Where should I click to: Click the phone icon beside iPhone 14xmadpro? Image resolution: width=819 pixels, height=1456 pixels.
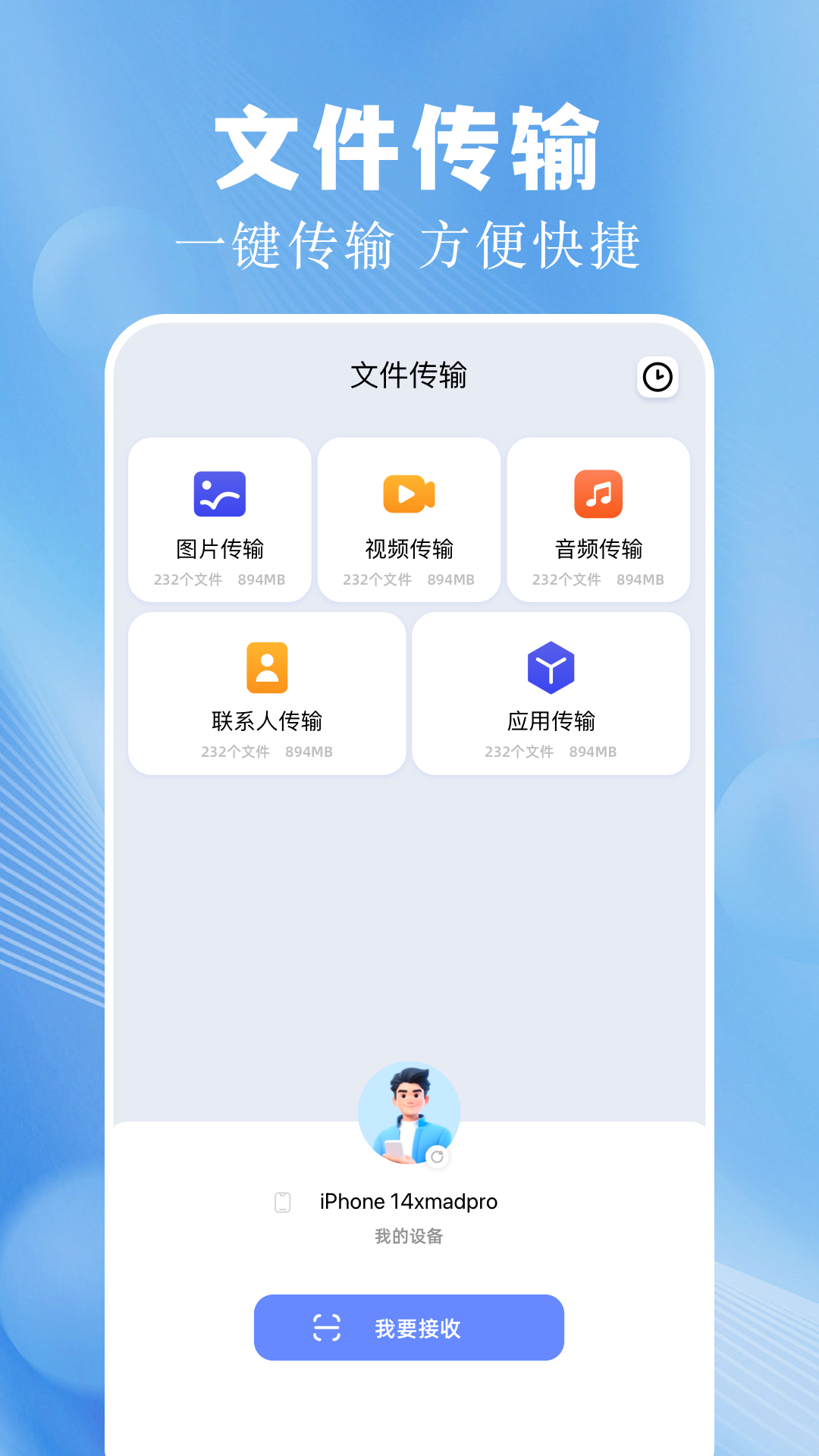[x=282, y=1201]
